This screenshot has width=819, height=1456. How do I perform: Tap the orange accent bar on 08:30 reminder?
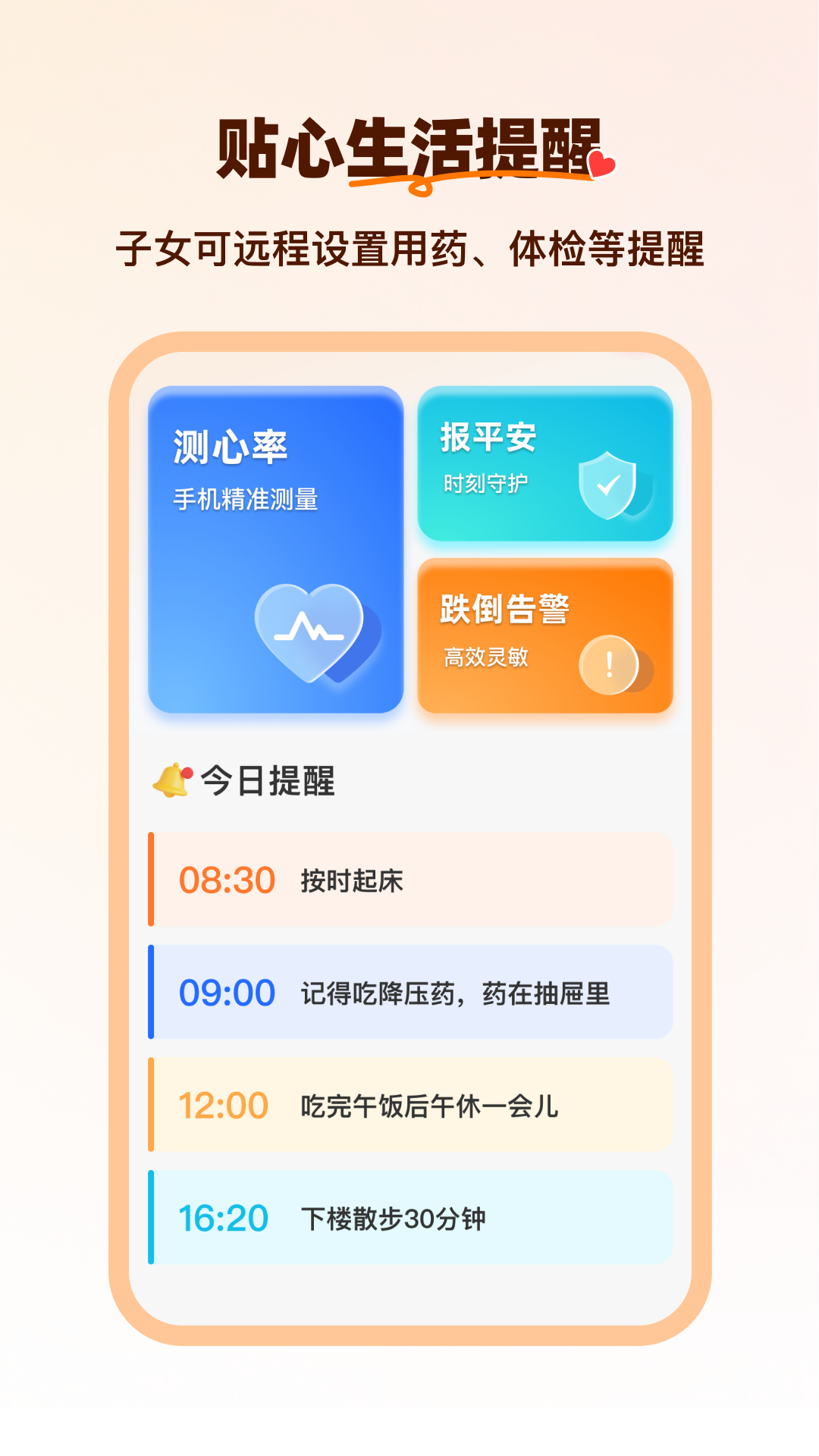click(x=152, y=880)
